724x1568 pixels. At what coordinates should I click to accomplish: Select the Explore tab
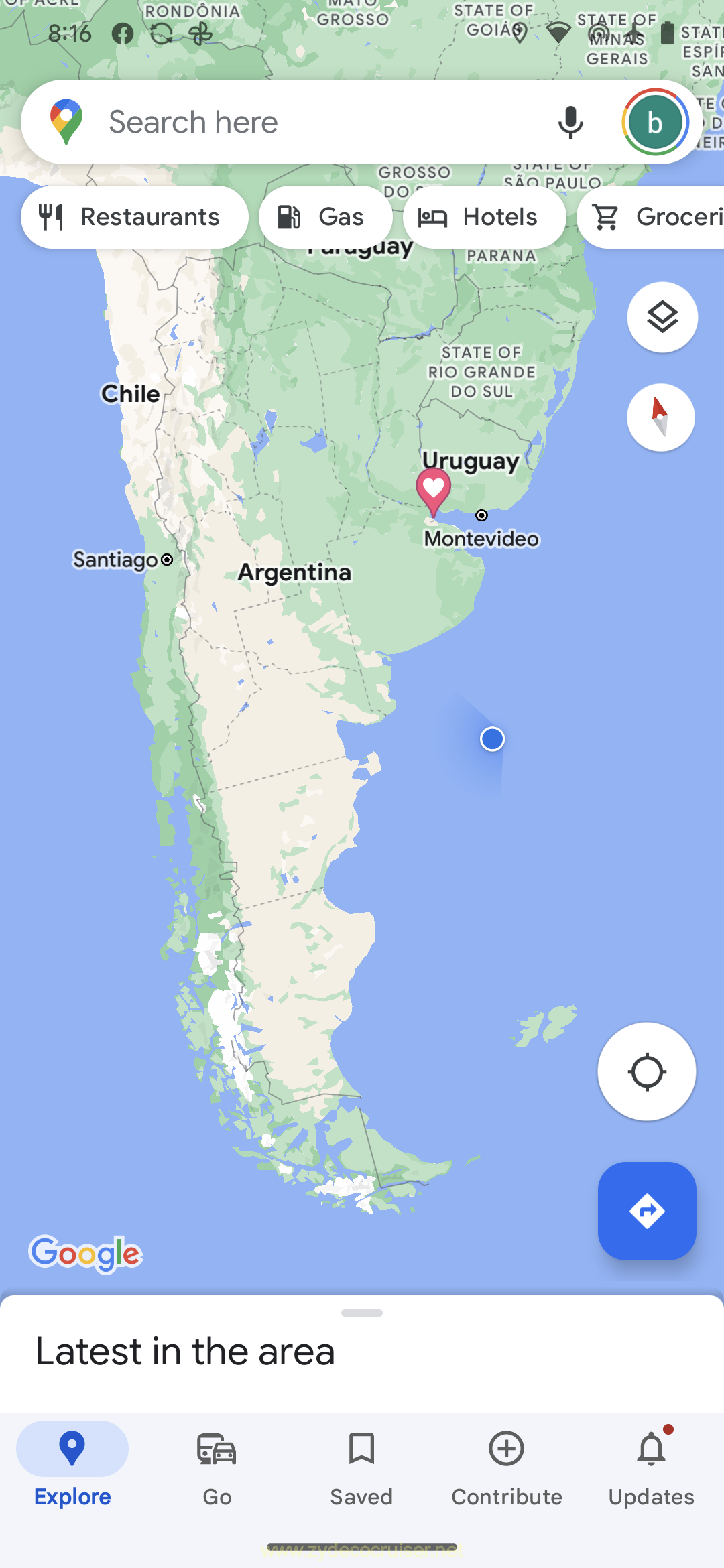72,1467
